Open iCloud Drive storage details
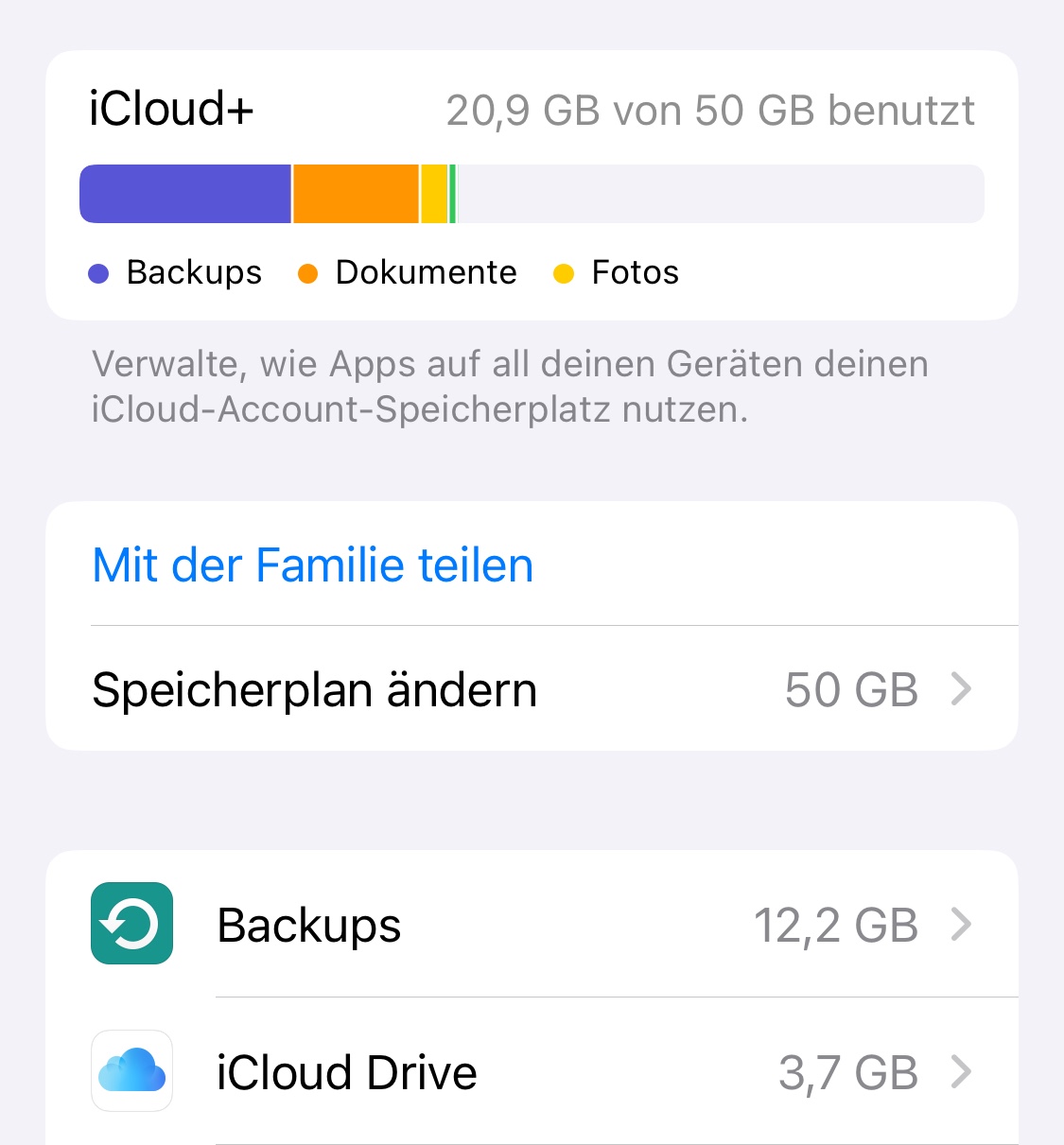The width and height of the screenshot is (1064, 1145). tap(532, 1071)
